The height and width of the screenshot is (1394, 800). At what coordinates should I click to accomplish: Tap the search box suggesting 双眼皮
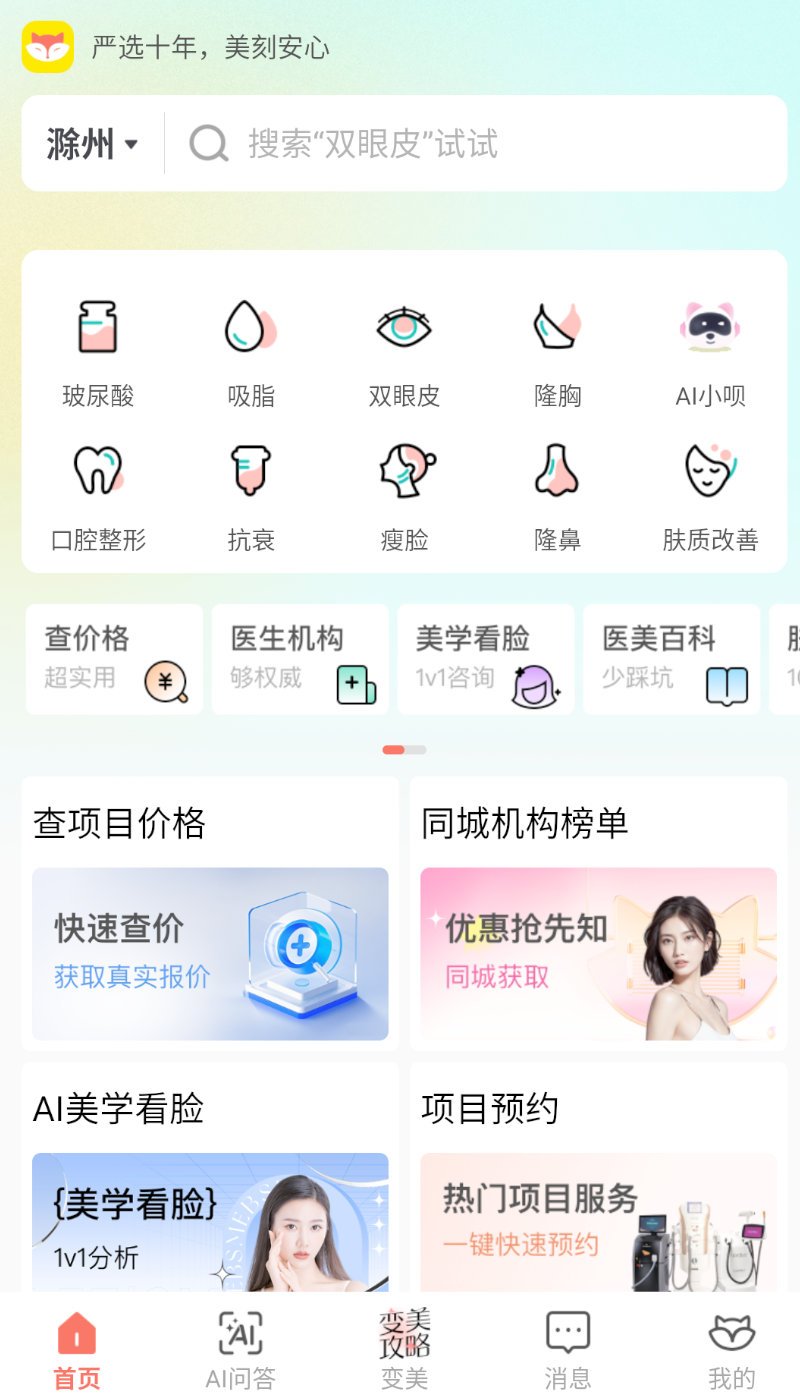click(x=470, y=144)
